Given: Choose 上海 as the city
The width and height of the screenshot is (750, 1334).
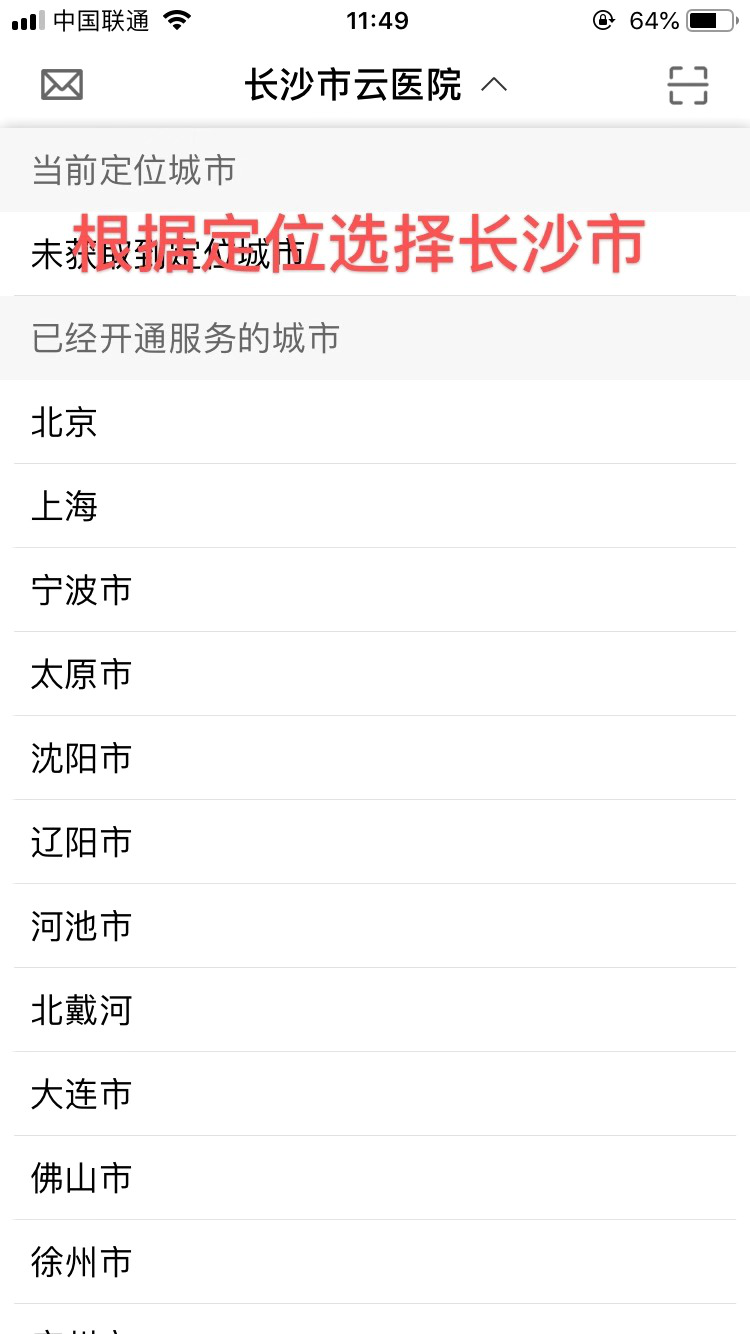Looking at the screenshot, I should coord(65,506).
